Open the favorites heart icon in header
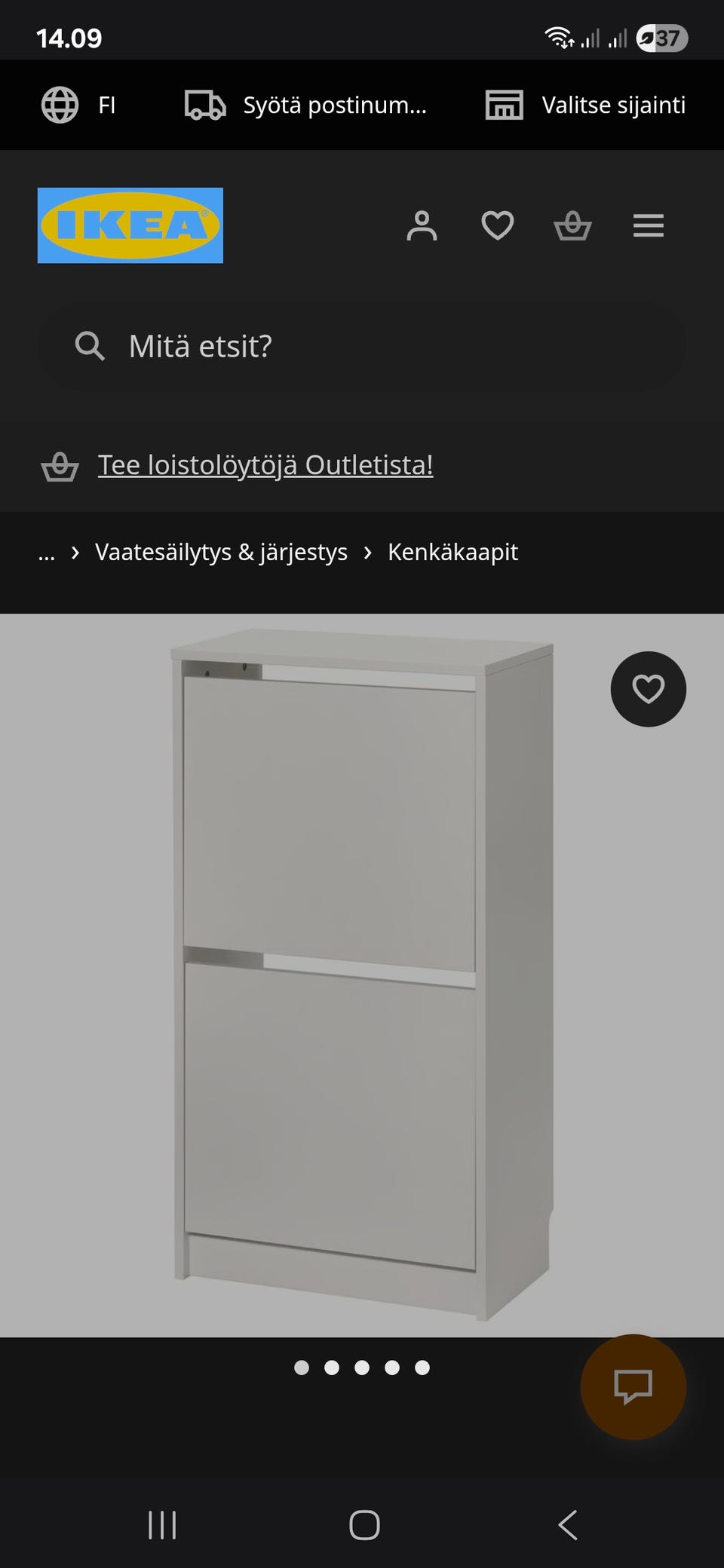724x1568 pixels. click(x=497, y=225)
